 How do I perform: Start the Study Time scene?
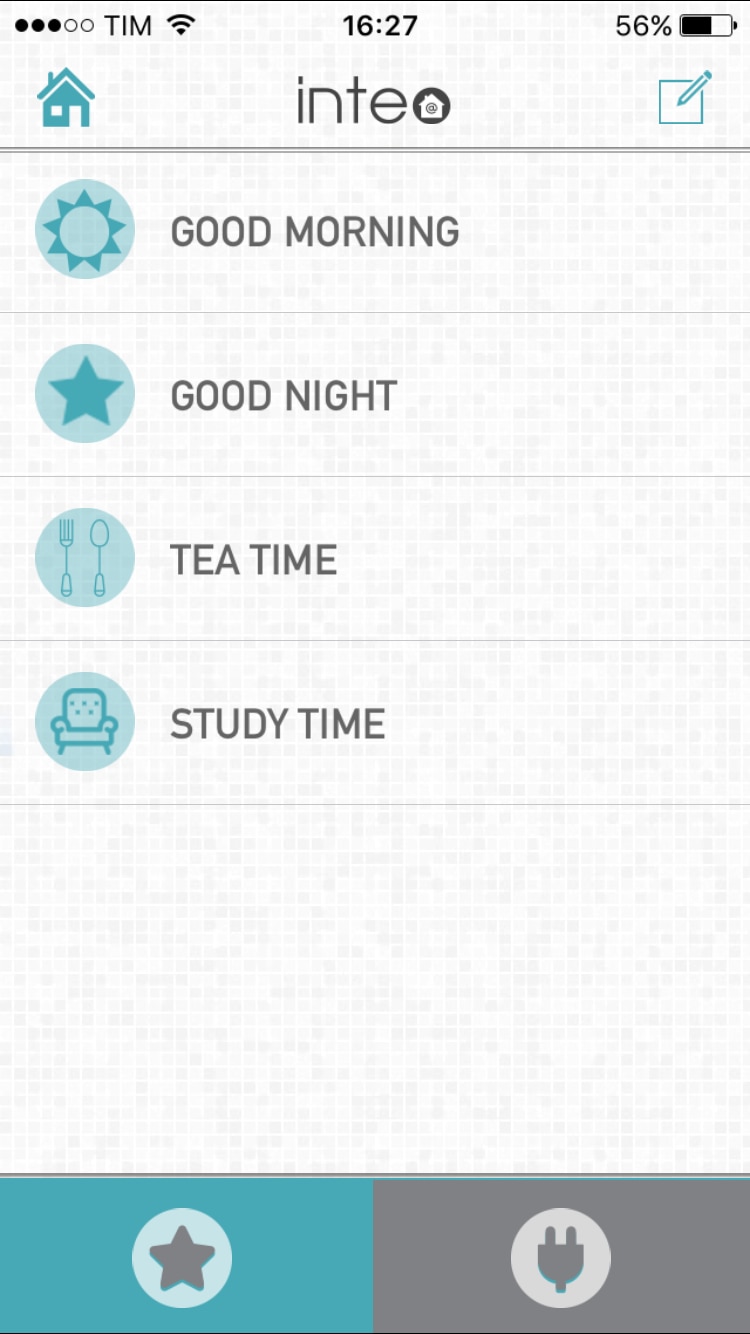(277, 723)
